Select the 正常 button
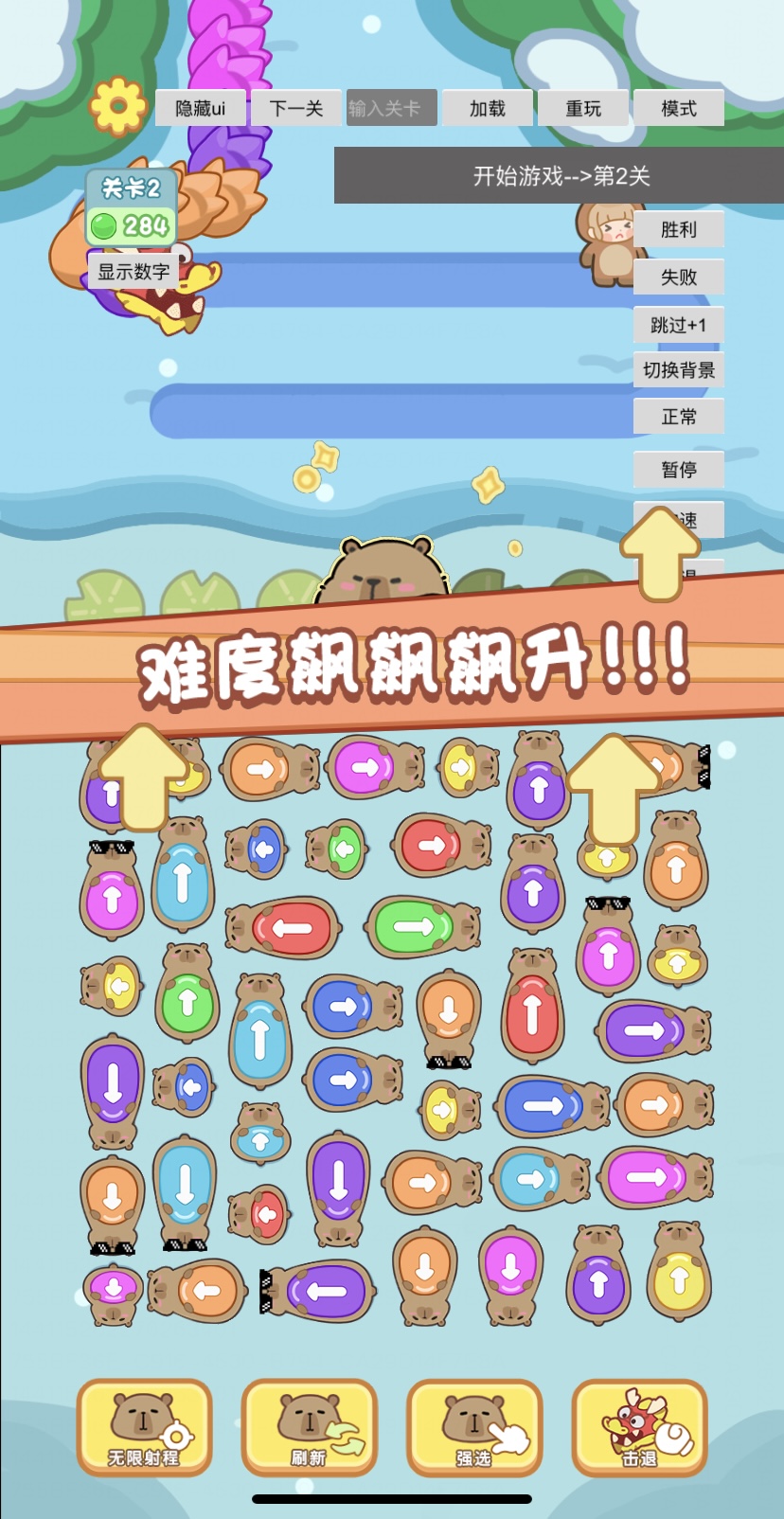 point(678,416)
